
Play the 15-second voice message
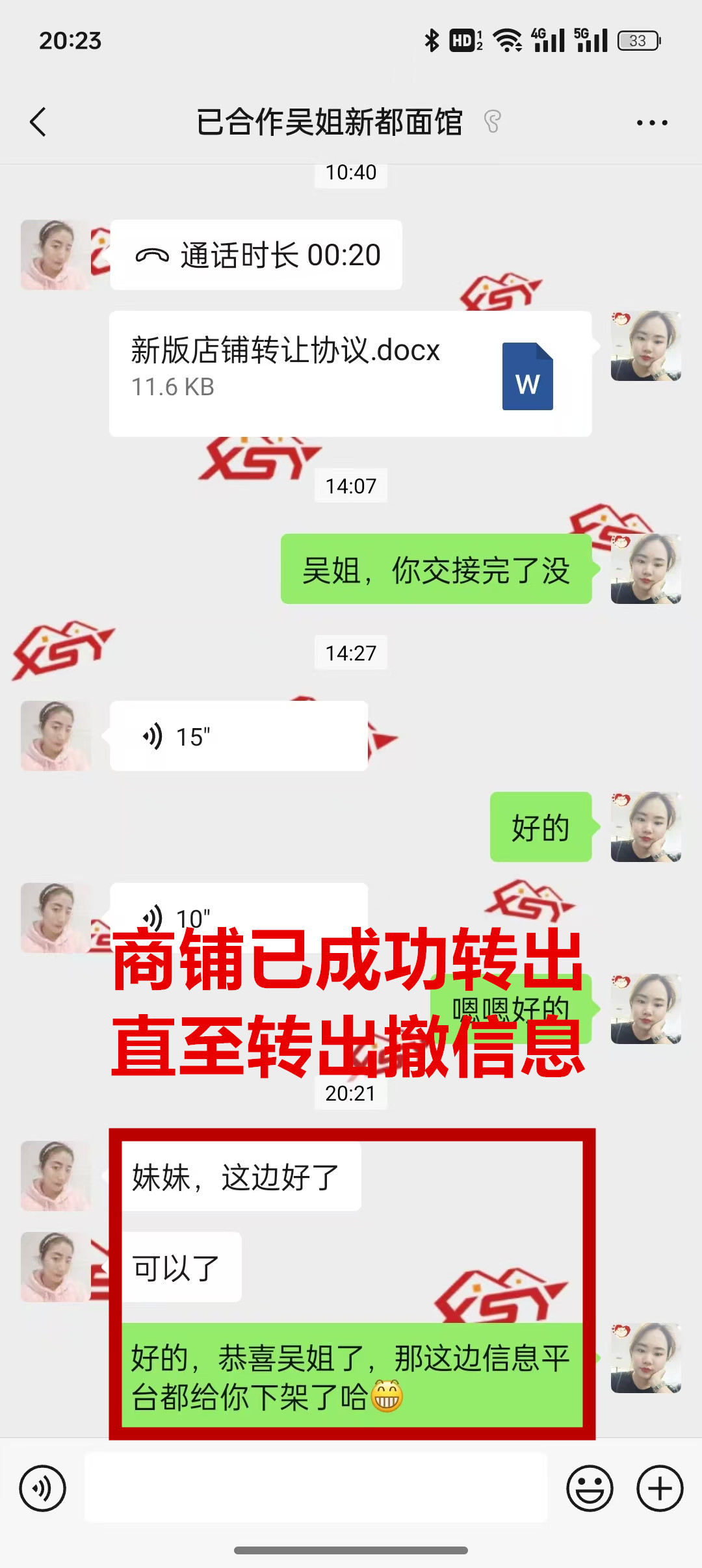(239, 736)
